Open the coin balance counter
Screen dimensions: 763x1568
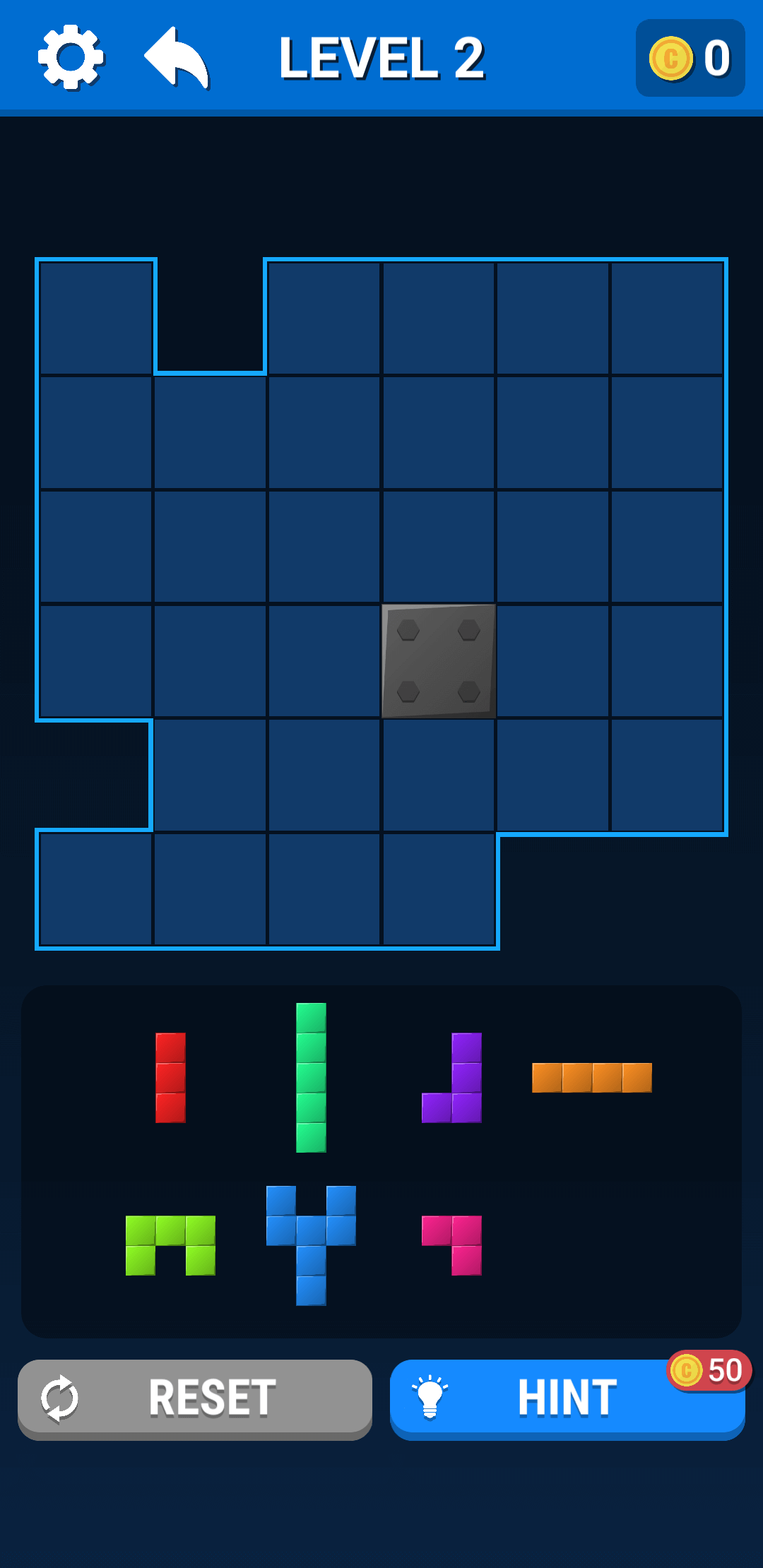pyautogui.click(x=690, y=58)
